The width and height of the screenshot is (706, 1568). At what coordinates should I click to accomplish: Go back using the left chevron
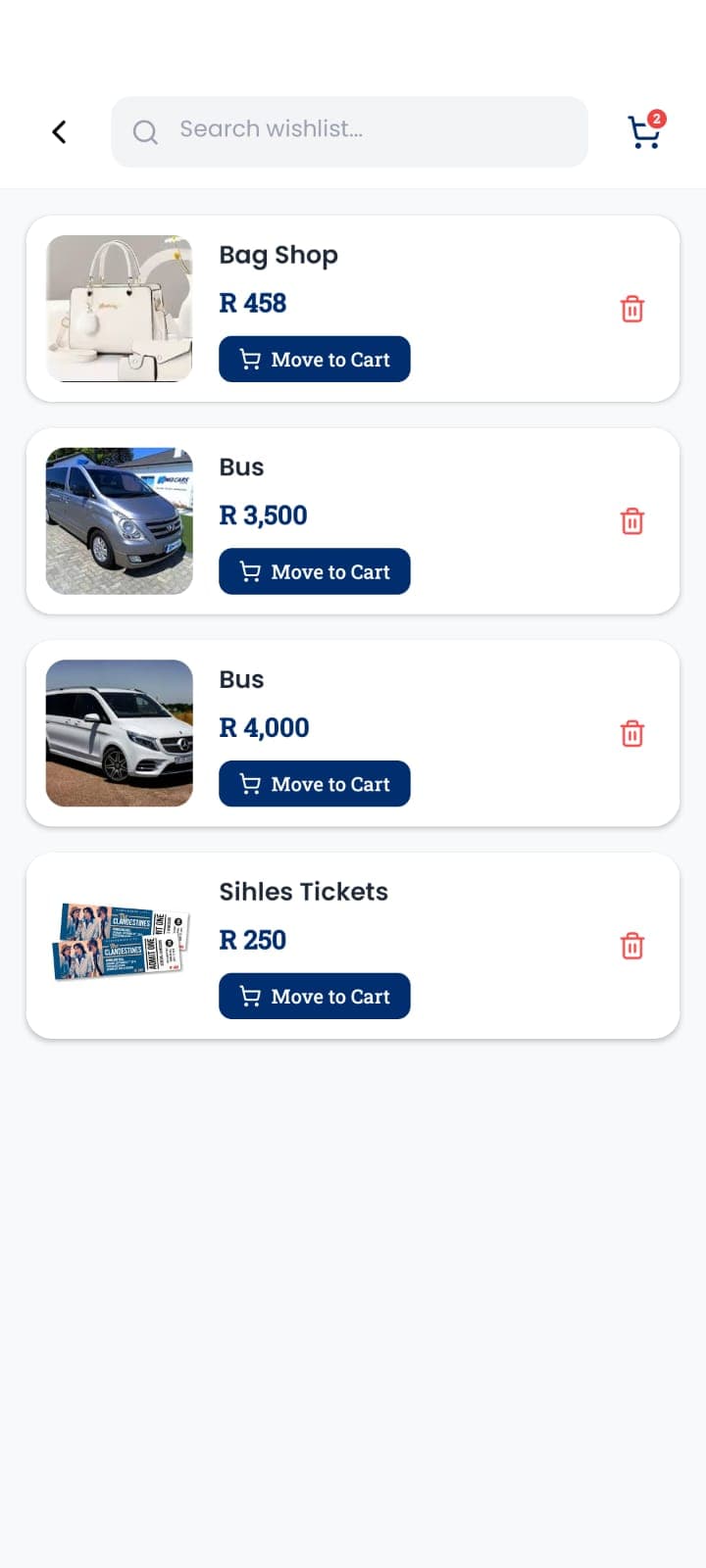(x=59, y=130)
